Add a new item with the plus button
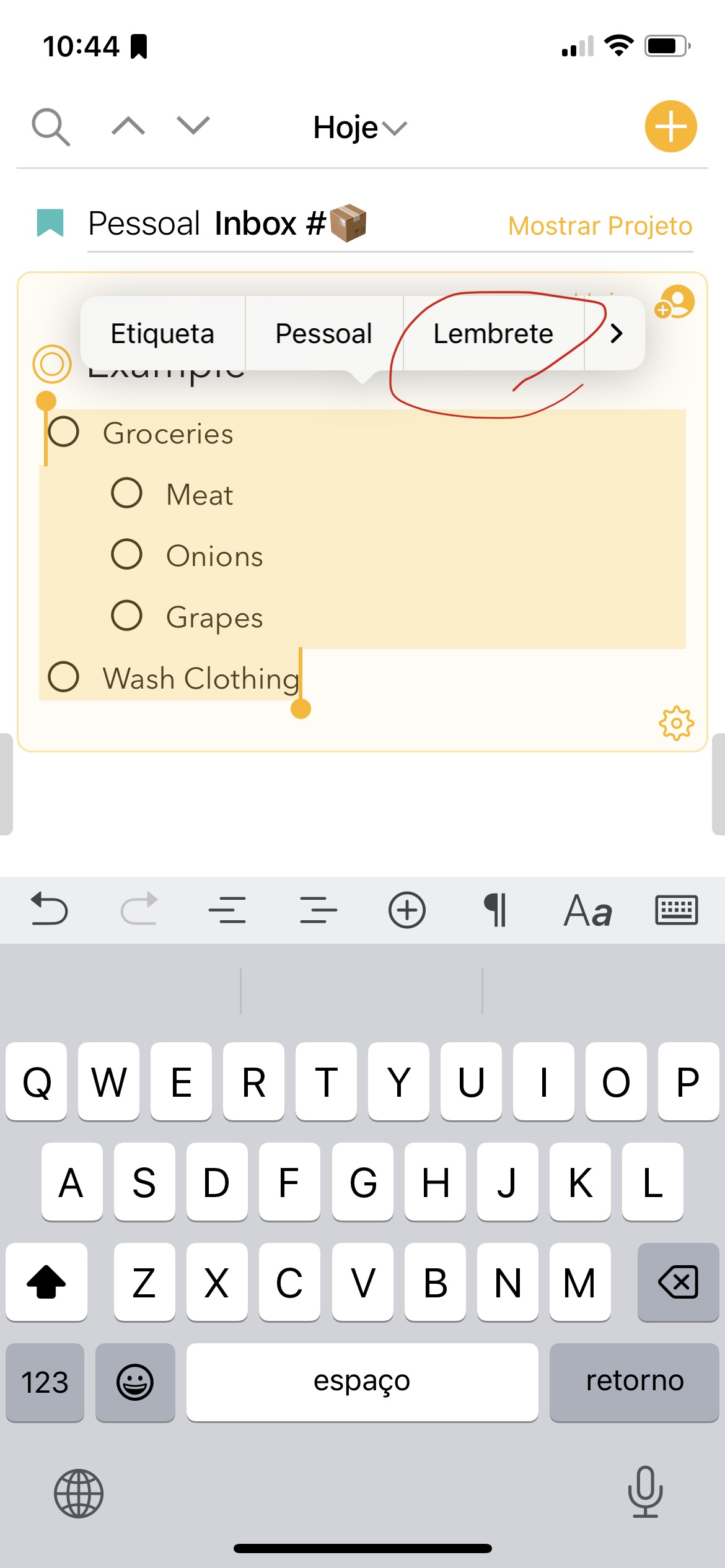 point(671,126)
